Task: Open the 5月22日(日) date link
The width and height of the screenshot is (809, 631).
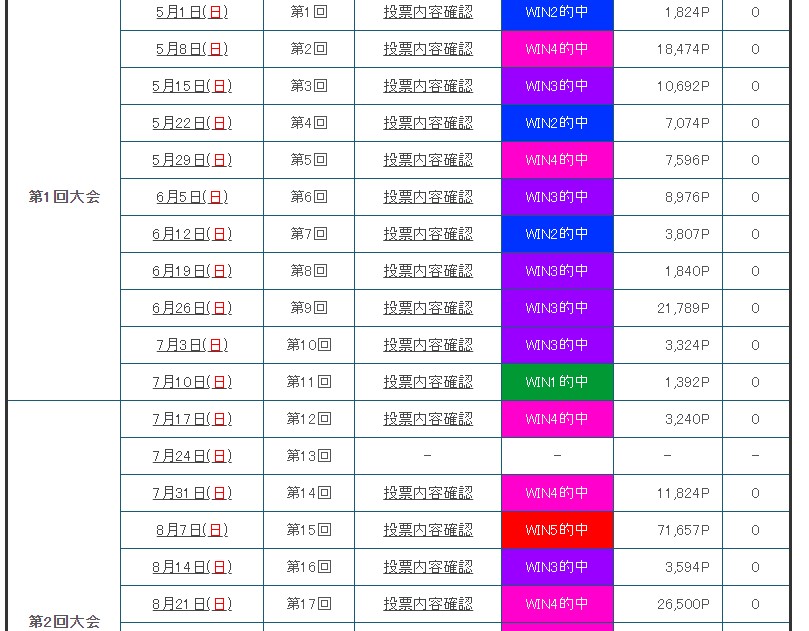Action: (x=192, y=123)
